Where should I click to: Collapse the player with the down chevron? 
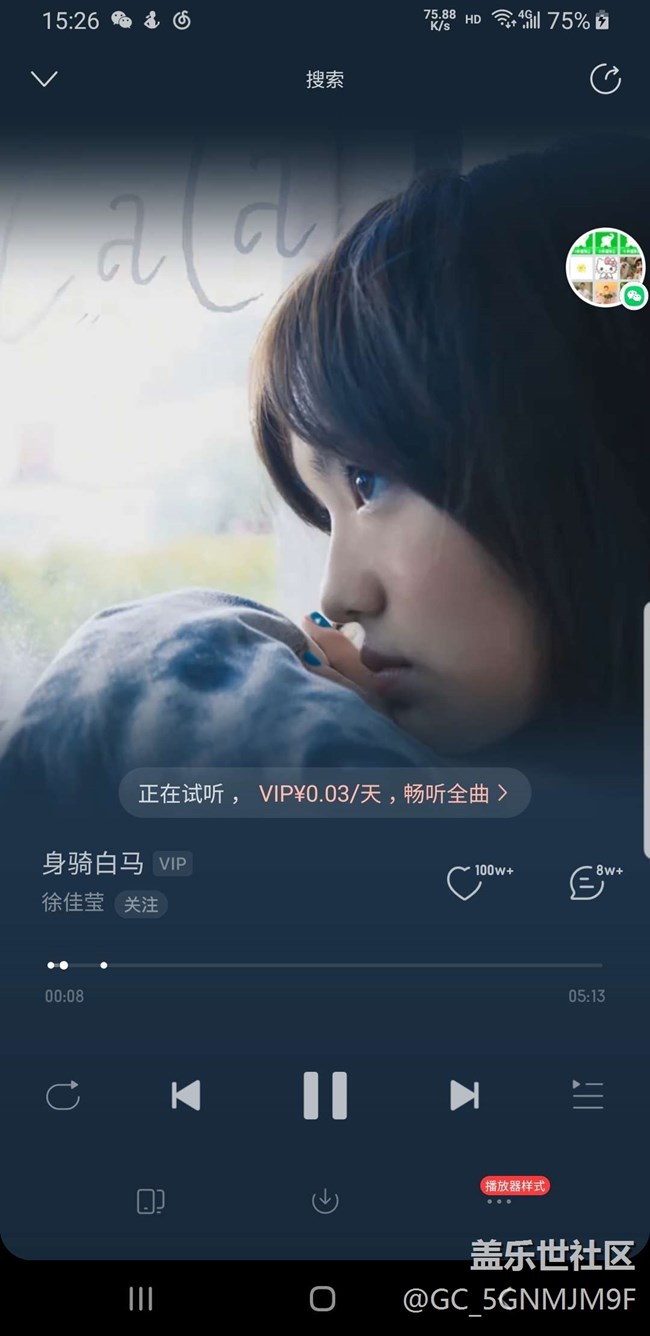(x=44, y=79)
